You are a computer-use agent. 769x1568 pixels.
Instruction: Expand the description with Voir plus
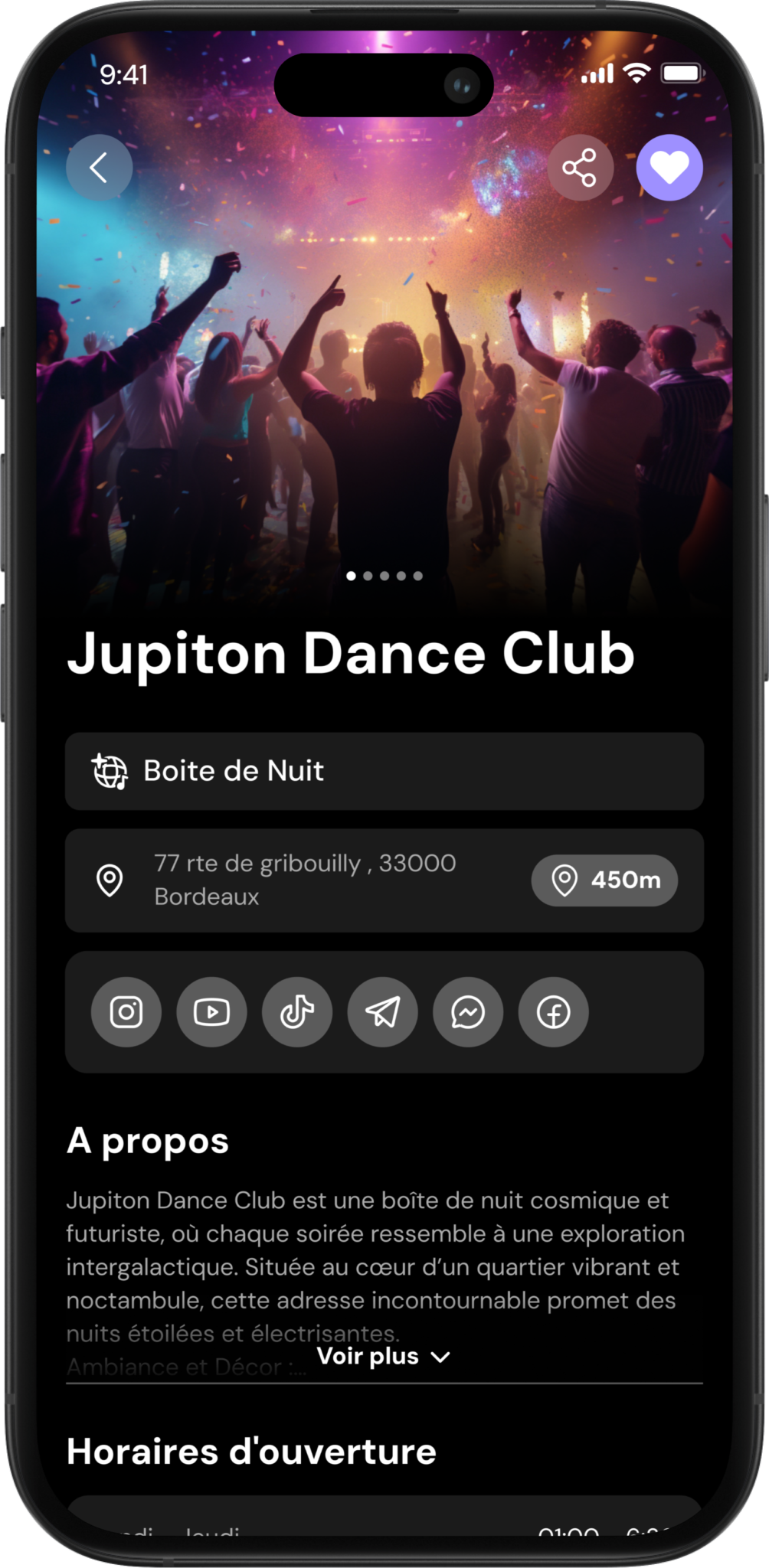coord(383,1357)
